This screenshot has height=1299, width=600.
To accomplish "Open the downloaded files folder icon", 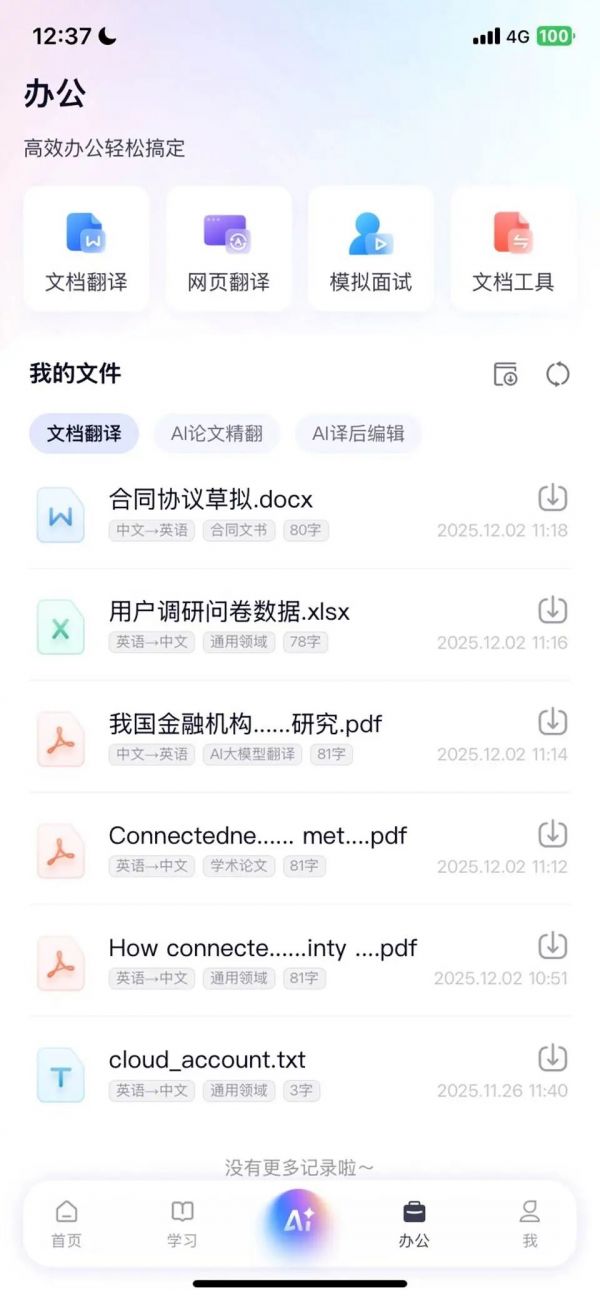I will (506, 375).
